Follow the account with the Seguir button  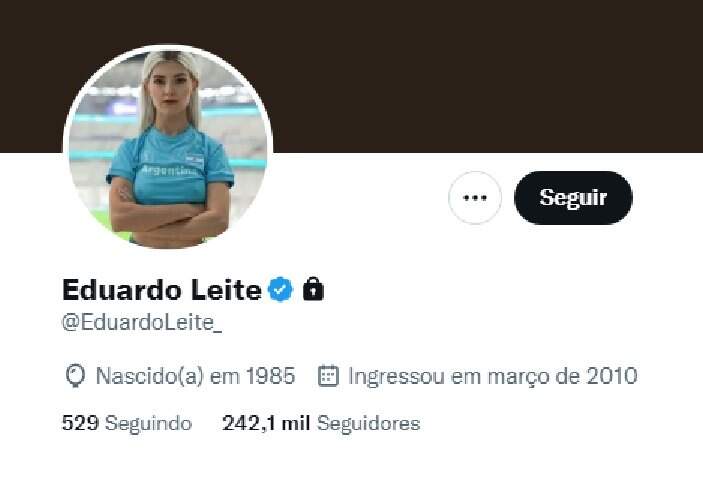pyautogui.click(x=573, y=197)
